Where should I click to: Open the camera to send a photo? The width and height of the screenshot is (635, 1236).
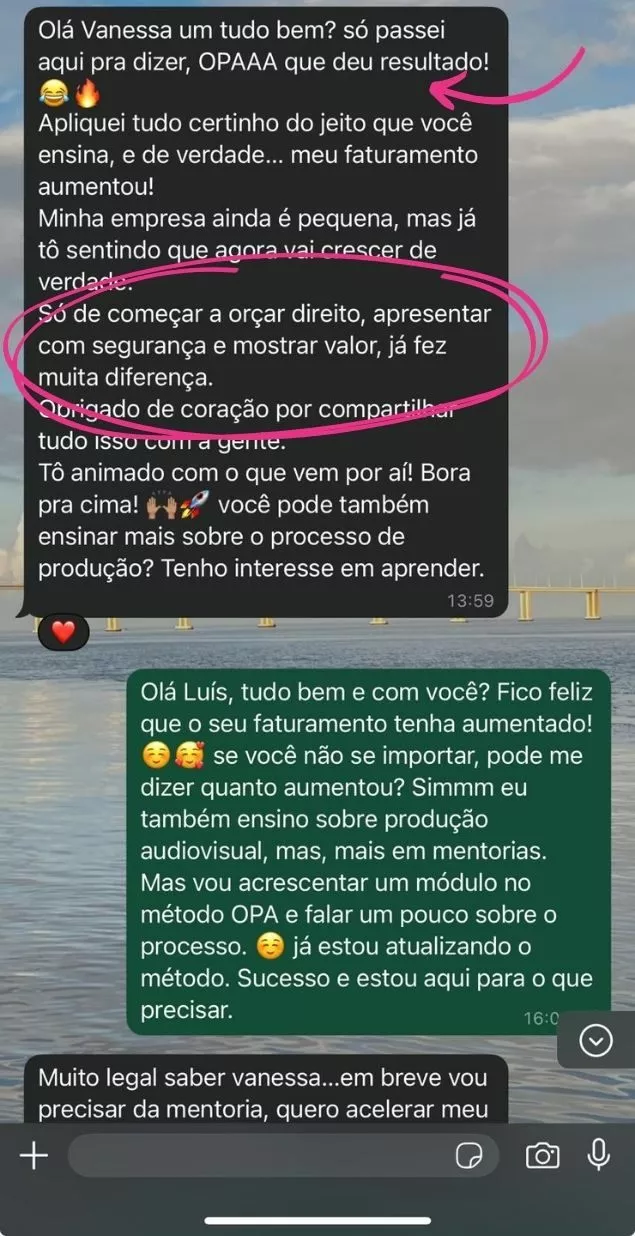click(542, 1156)
